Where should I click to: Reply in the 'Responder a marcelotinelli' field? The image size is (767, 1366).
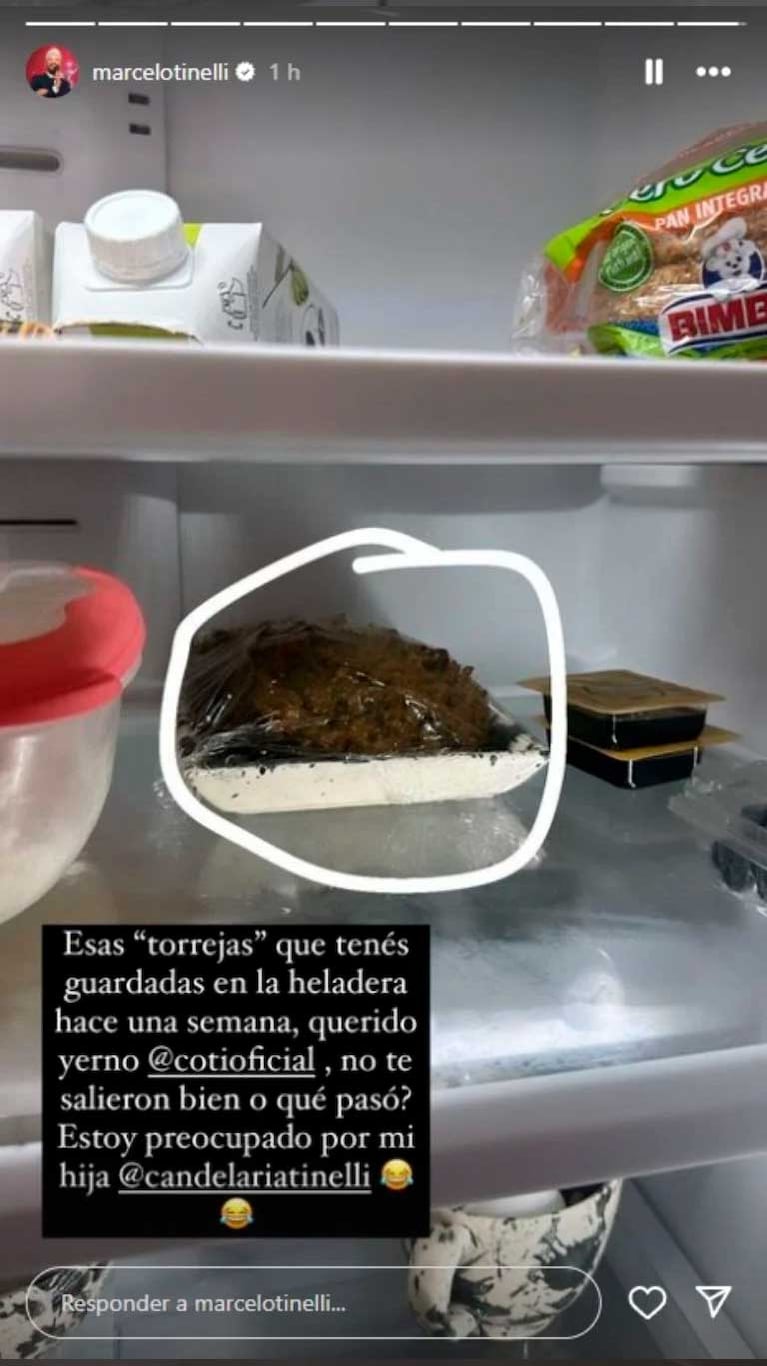point(312,1303)
